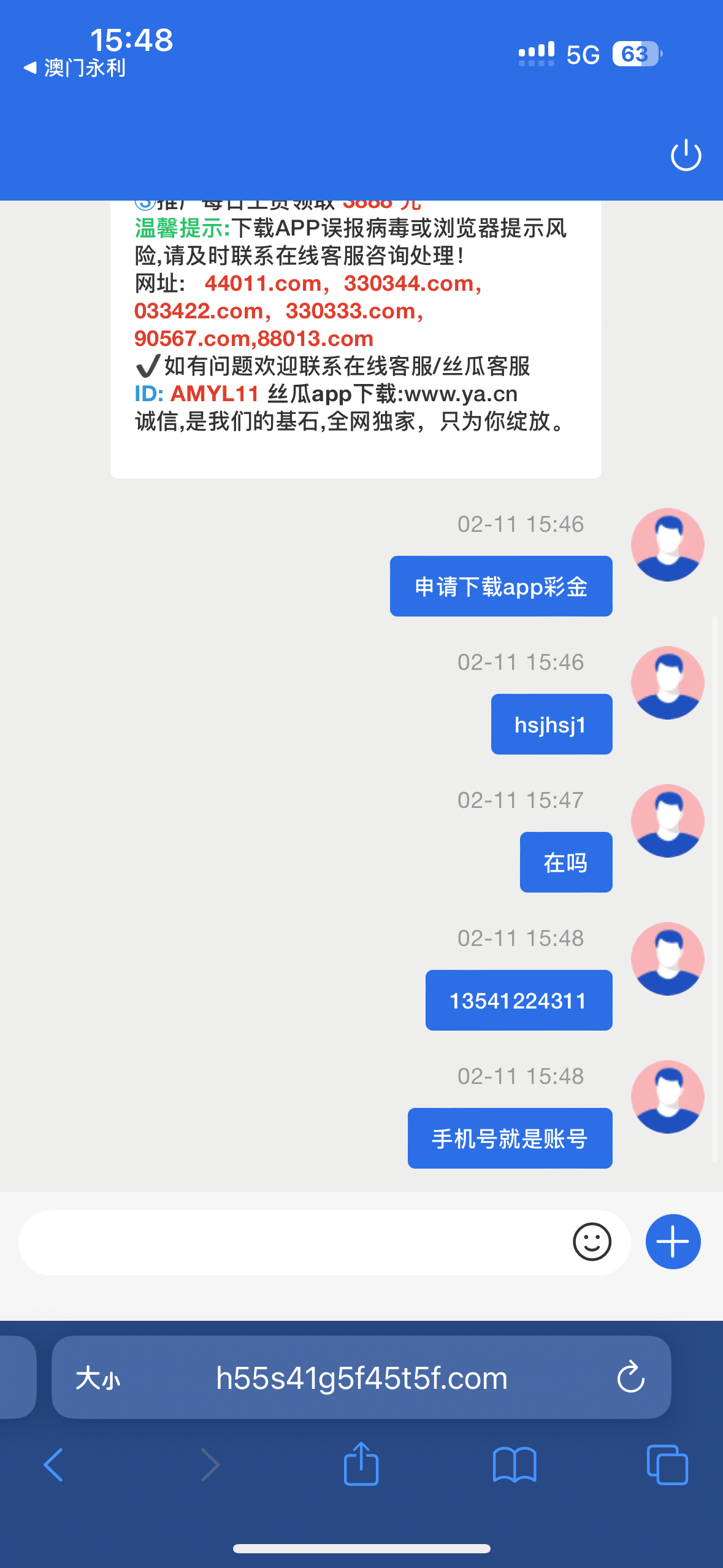The width and height of the screenshot is (723, 1568).
Task: Return to 澳门永利 app via back link
Action: pyautogui.click(x=75, y=67)
